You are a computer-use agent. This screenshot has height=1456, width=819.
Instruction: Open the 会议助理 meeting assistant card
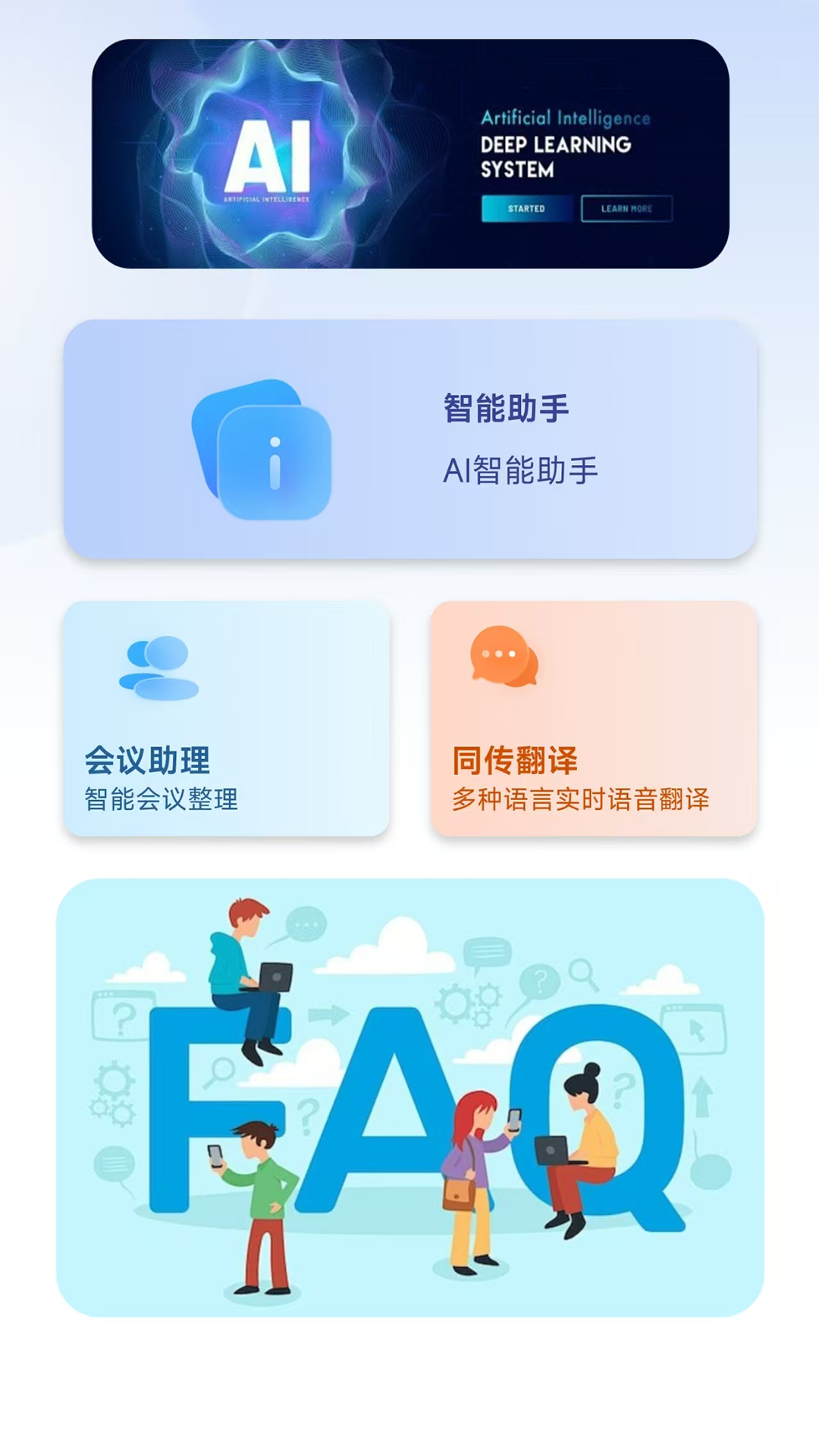pos(227,719)
